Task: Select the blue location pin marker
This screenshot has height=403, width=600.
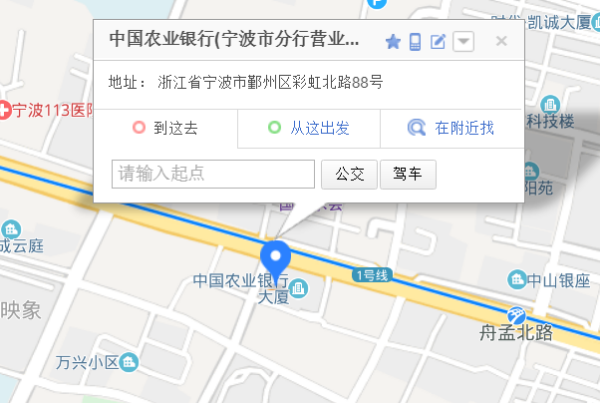Action: [276, 251]
